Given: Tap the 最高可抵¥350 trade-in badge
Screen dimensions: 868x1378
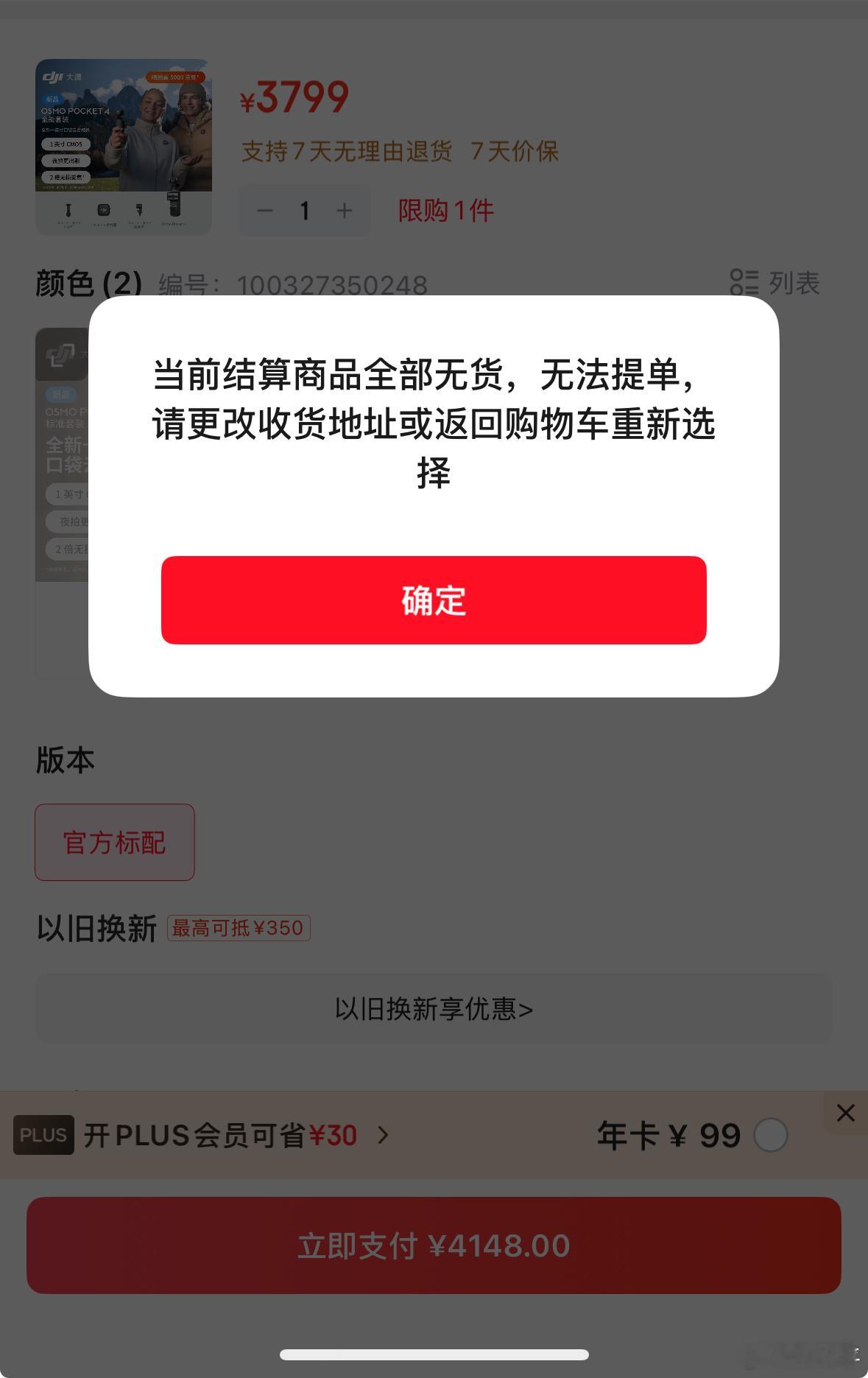Looking at the screenshot, I should click(239, 928).
